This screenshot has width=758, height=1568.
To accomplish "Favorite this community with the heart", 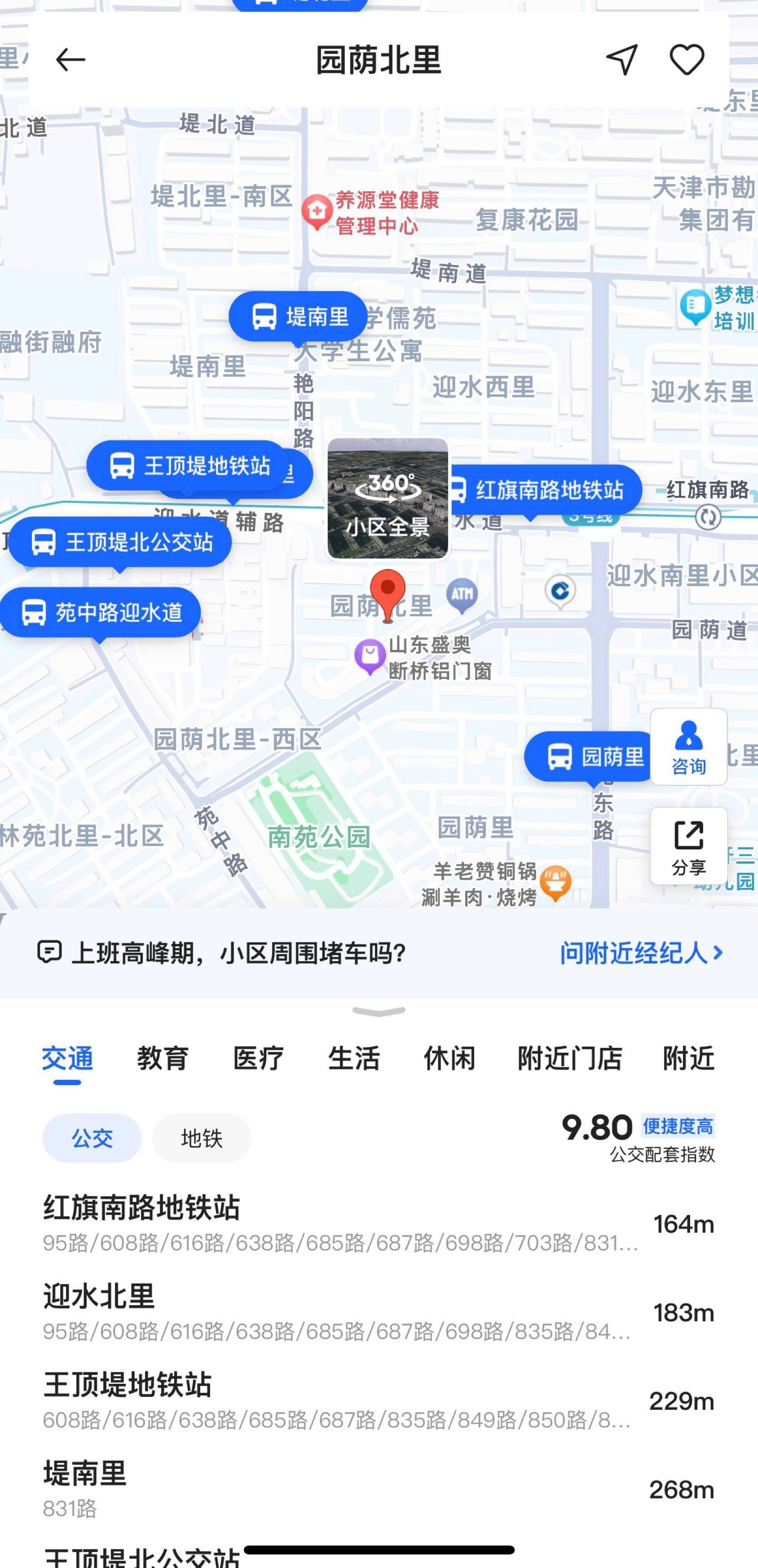I will click(x=687, y=60).
